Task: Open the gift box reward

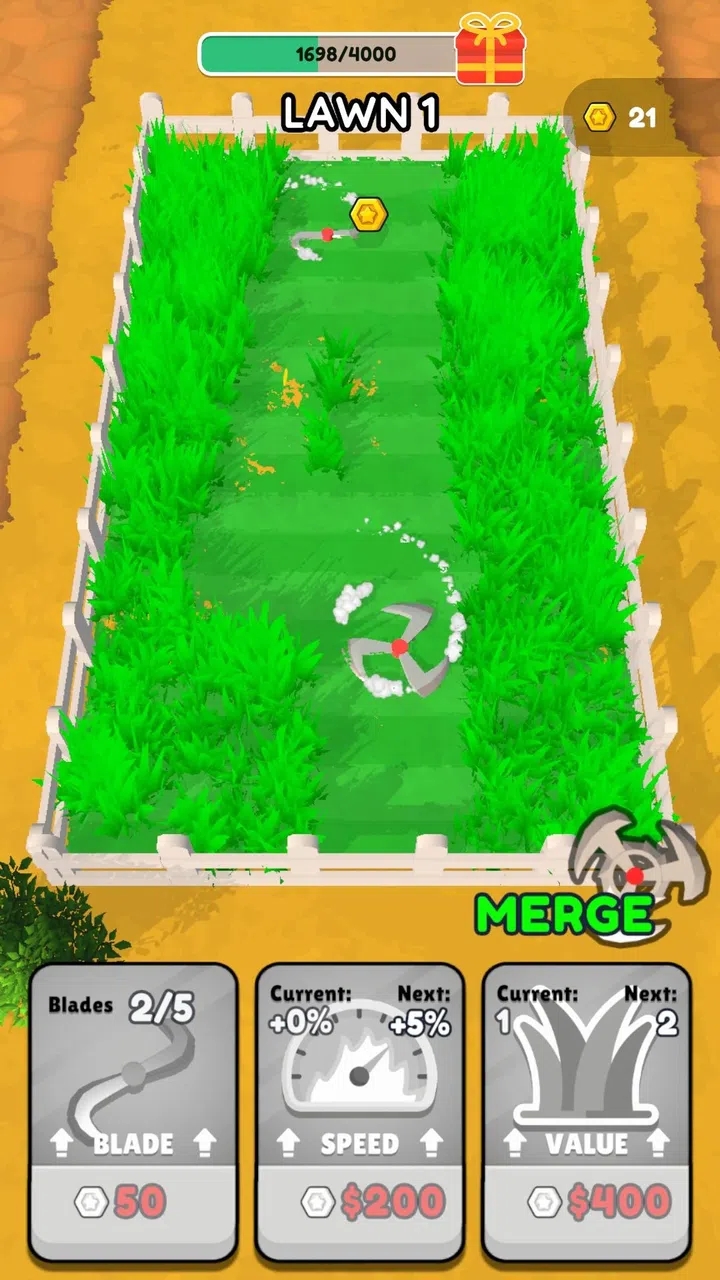Action: (489, 50)
